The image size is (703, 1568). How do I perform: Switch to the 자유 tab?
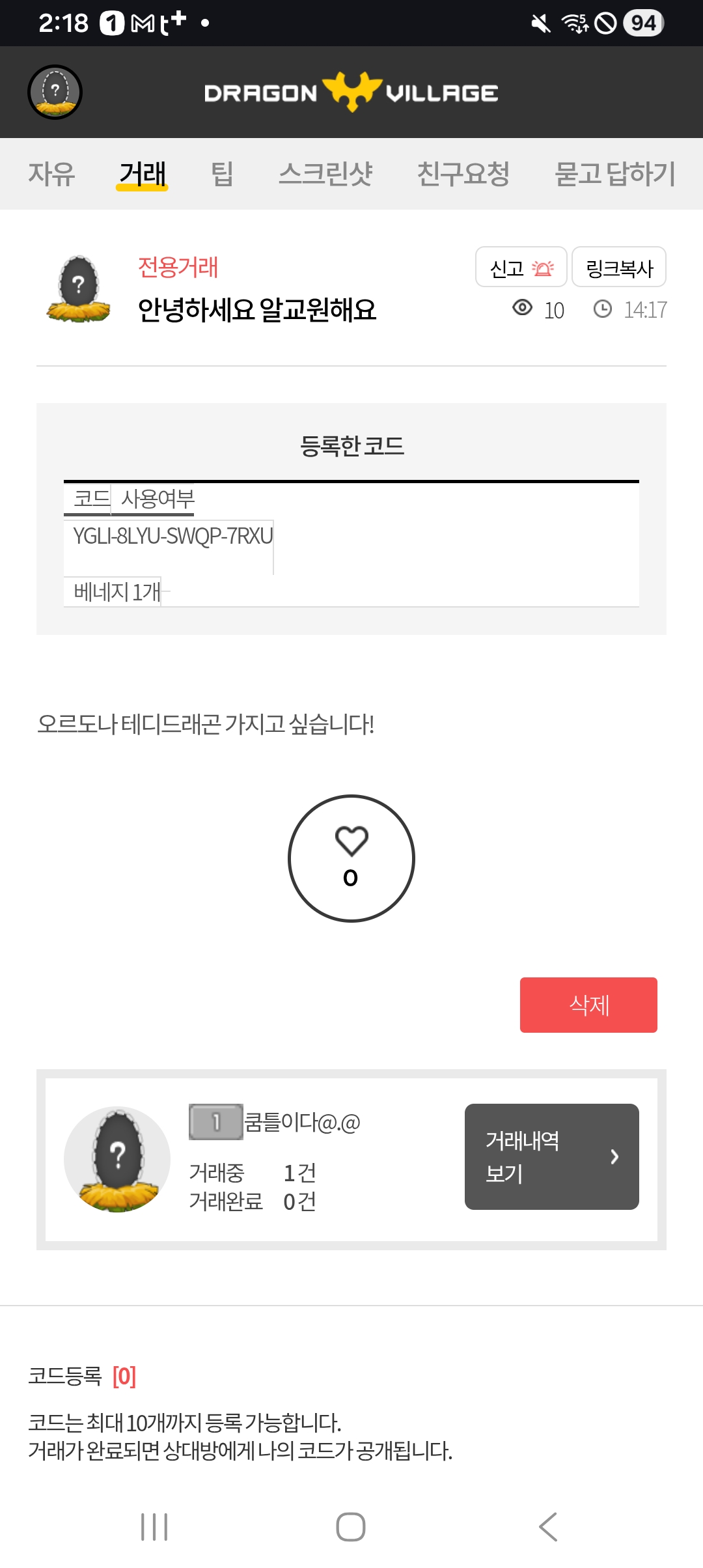(x=51, y=174)
